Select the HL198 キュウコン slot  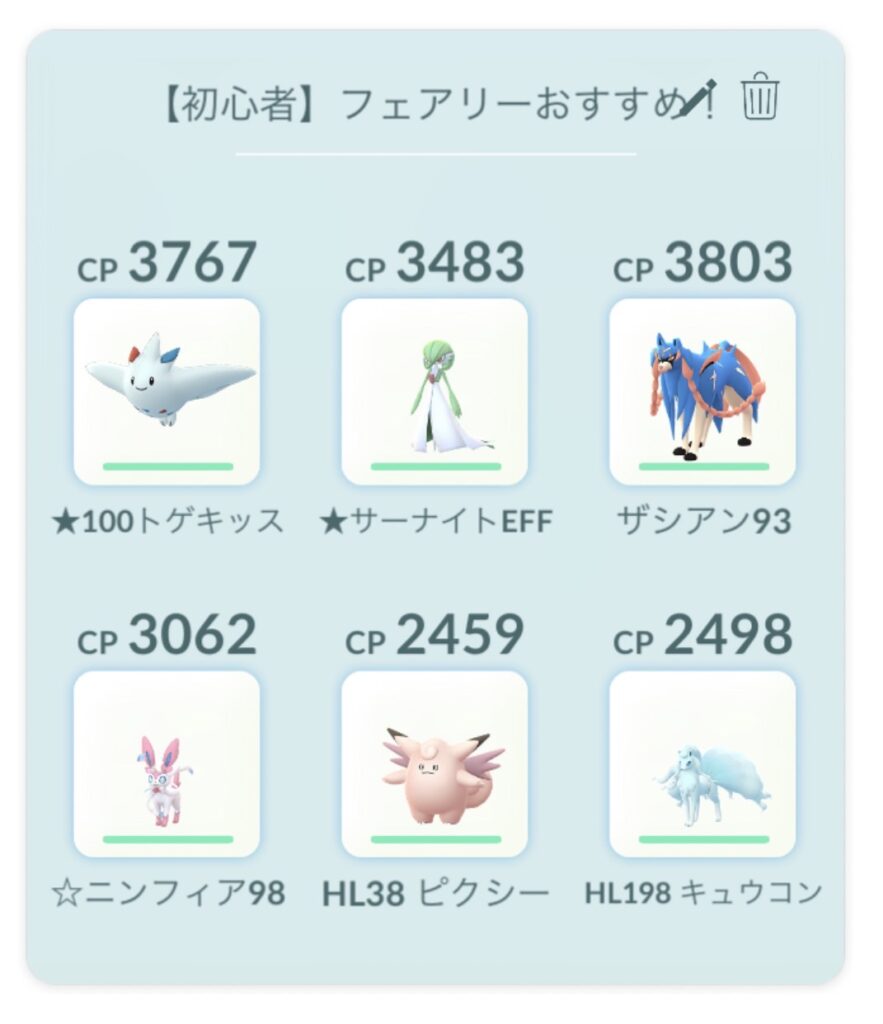pyautogui.click(x=702, y=763)
